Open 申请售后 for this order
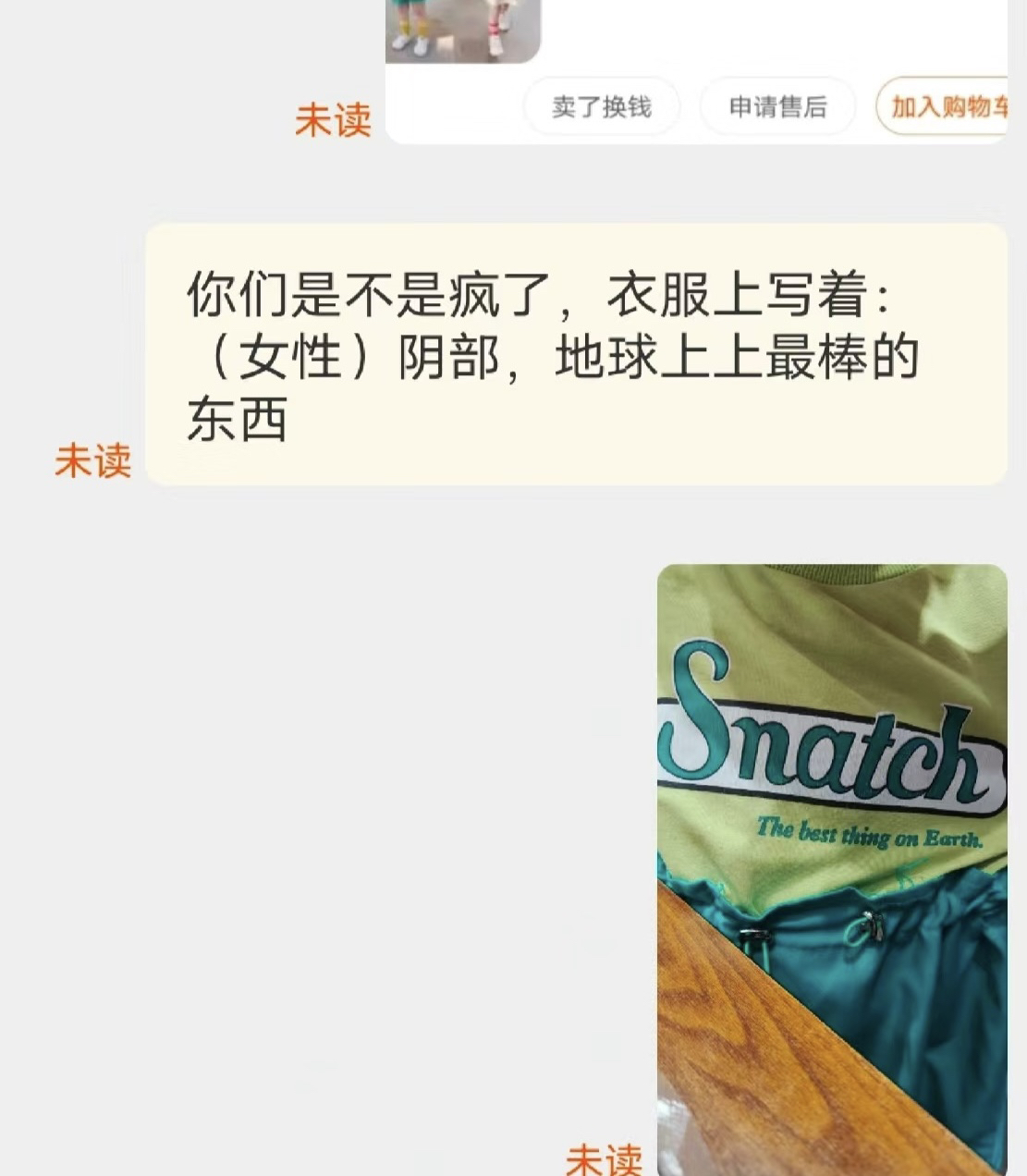Screen dimensions: 1027x1176 point(777,107)
